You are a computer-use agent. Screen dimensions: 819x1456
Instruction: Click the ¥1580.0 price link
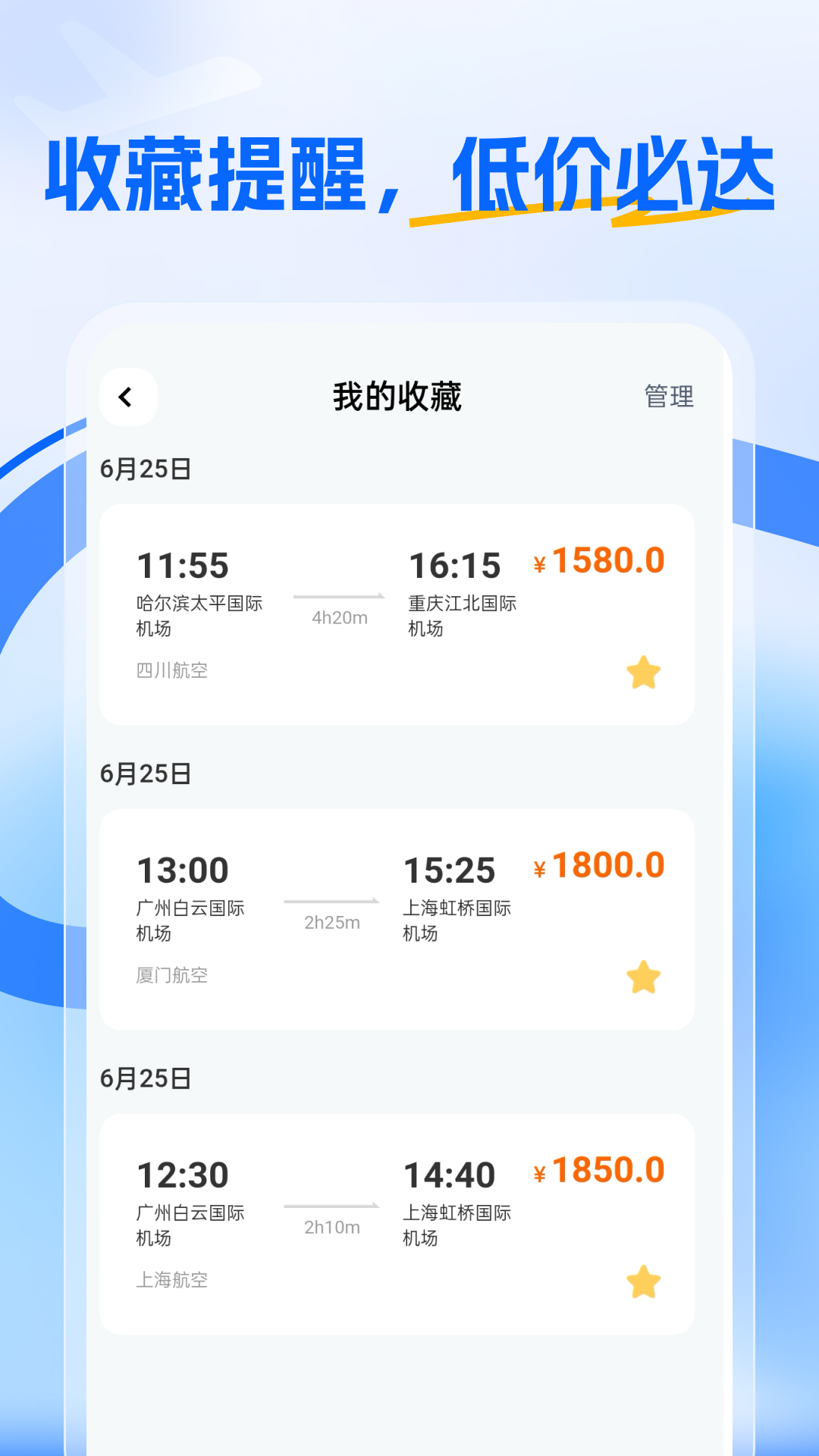pyautogui.click(x=599, y=561)
